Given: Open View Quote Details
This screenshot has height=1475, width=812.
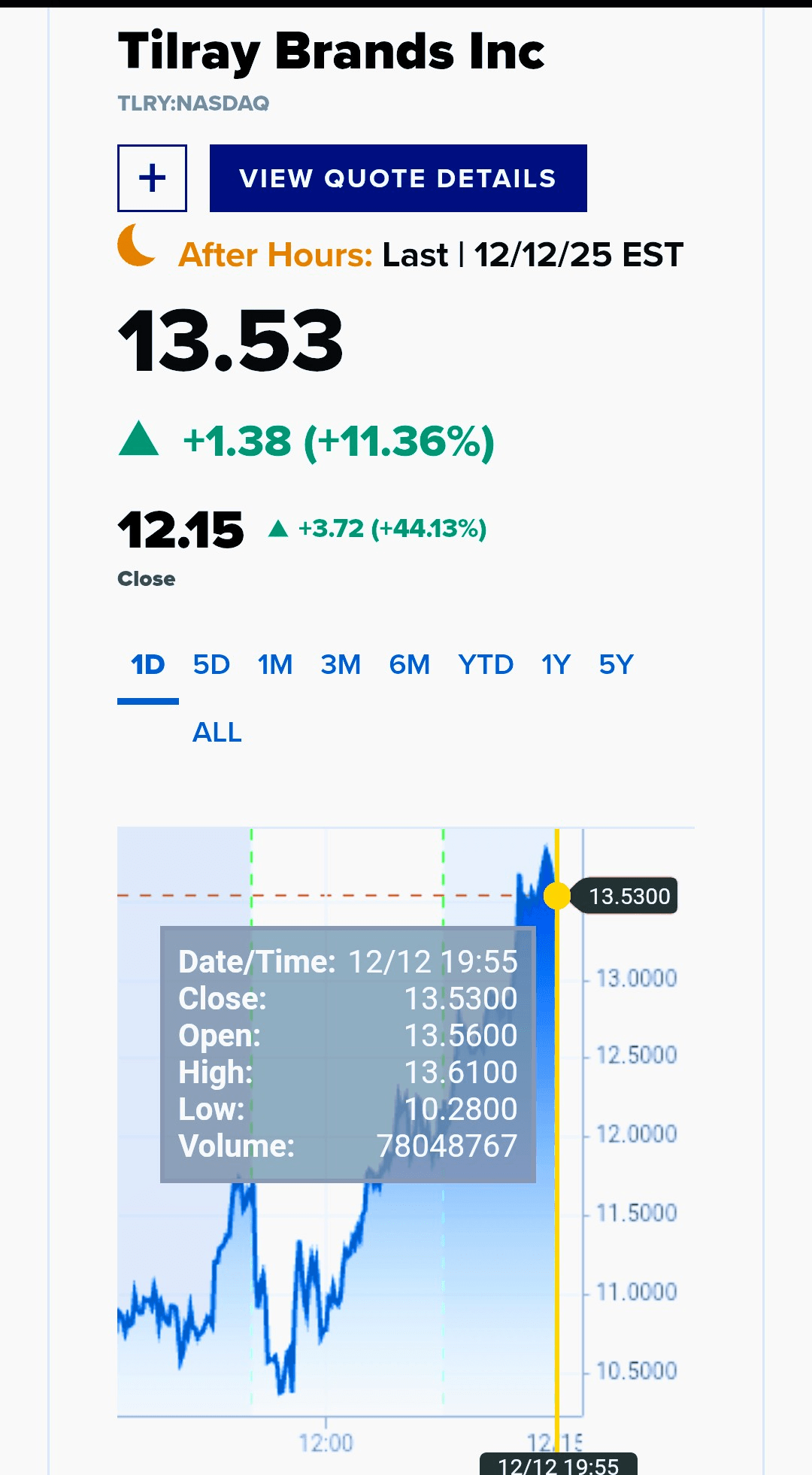Looking at the screenshot, I should (x=398, y=178).
